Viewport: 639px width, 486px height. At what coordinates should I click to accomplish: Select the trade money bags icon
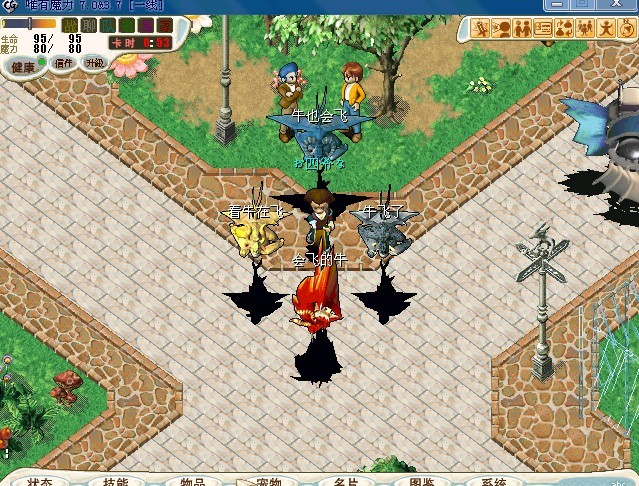coord(565,28)
